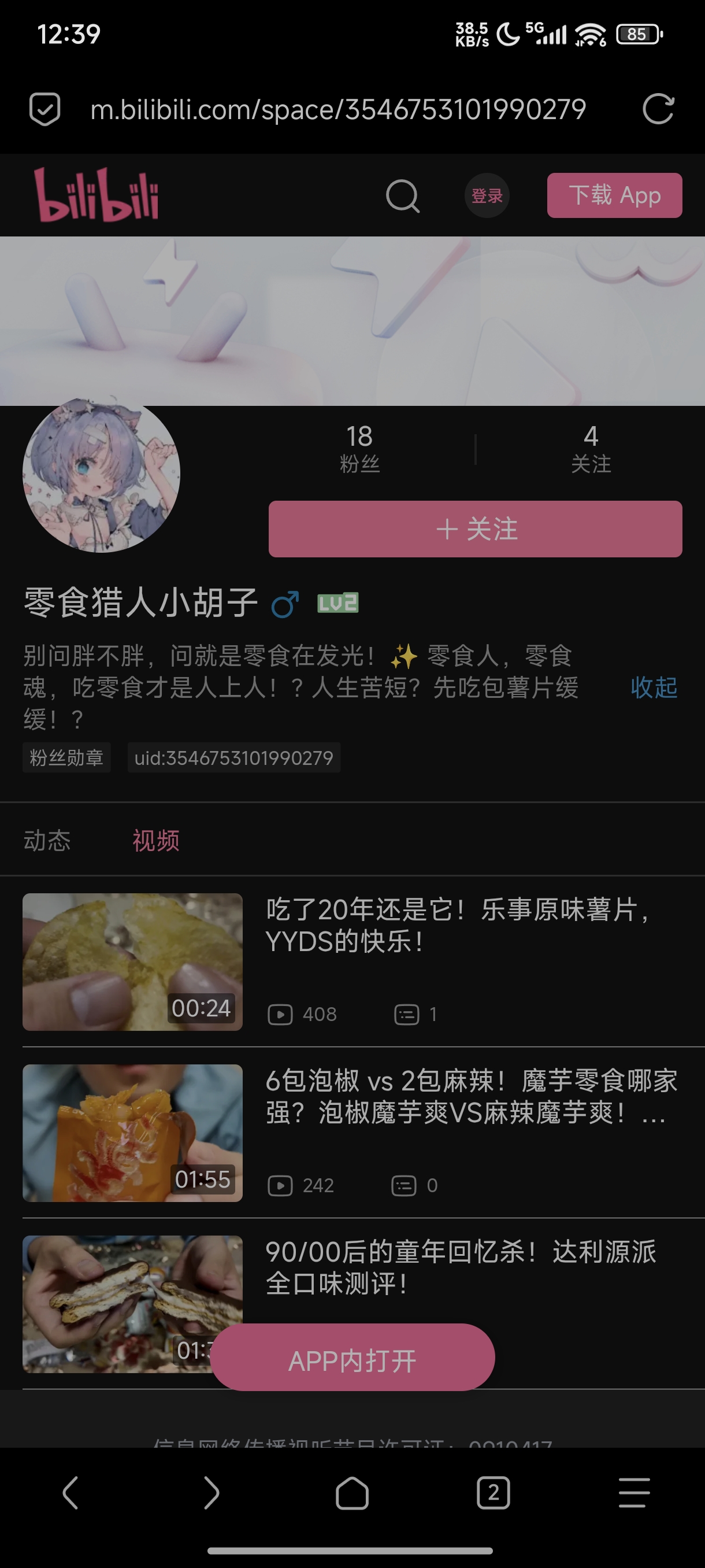705x1568 pixels.
Task: Tap the 粉丝勋章 tag
Action: pos(67,758)
